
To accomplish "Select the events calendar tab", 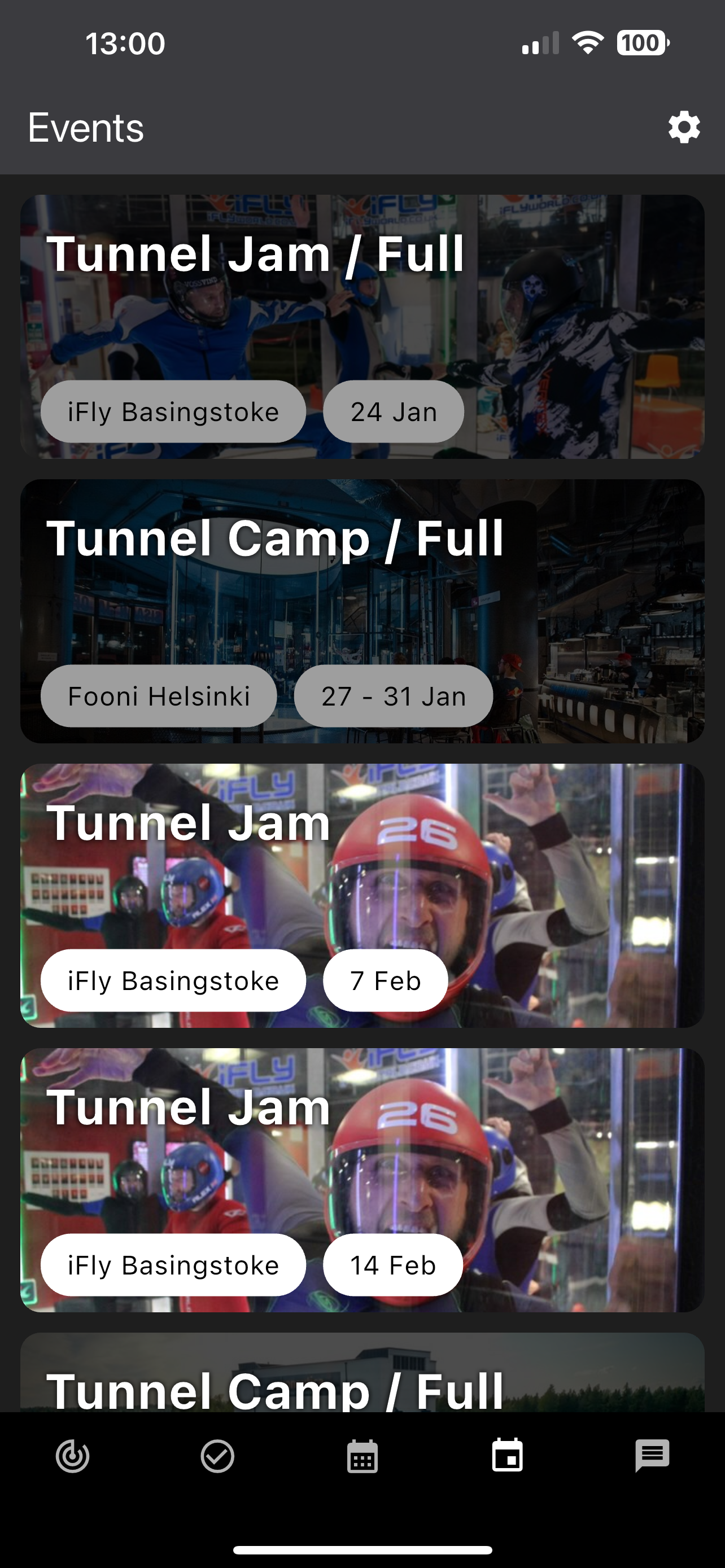I will click(507, 1456).
